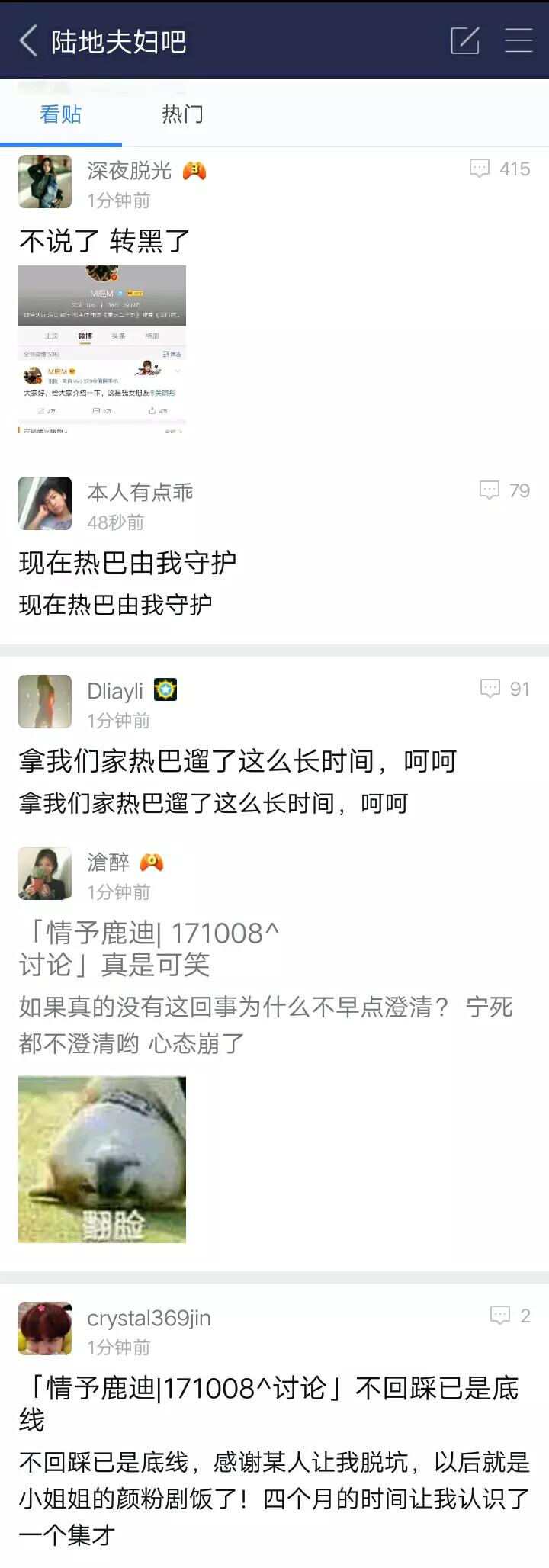Click the orange controller badge next to 滄醉
The height and width of the screenshot is (1568, 549).
pyautogui.click(x=153, y=860)
